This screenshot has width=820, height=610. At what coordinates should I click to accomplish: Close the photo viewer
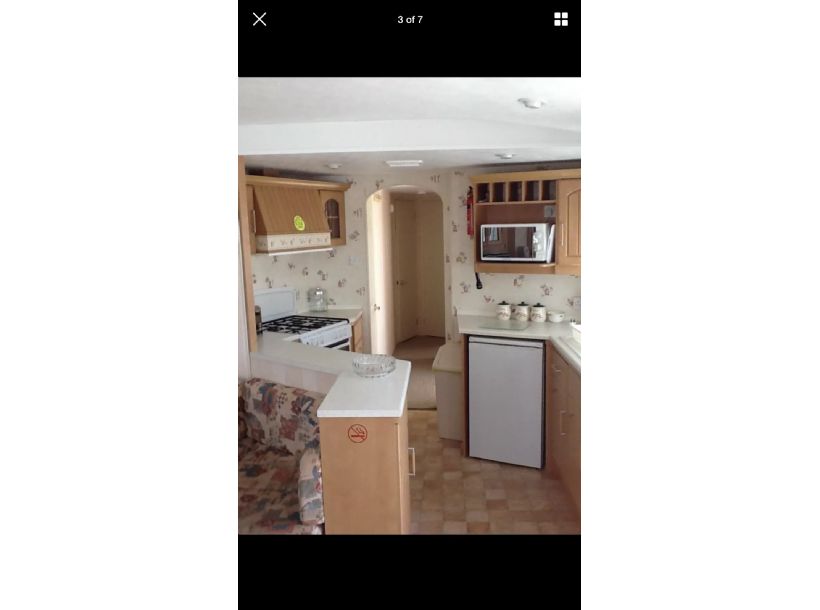coord(259,19)
